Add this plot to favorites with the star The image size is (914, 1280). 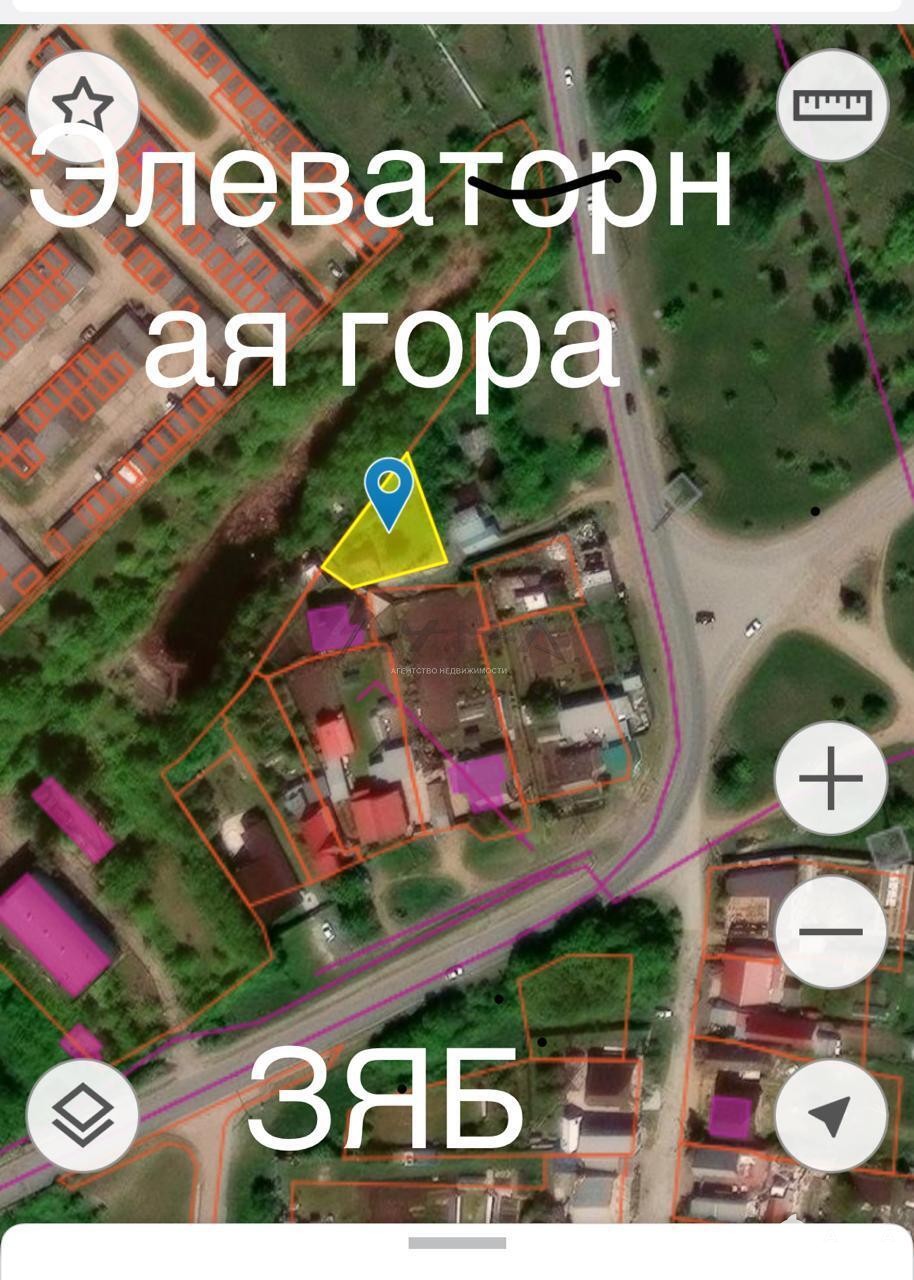pos(82,104)
